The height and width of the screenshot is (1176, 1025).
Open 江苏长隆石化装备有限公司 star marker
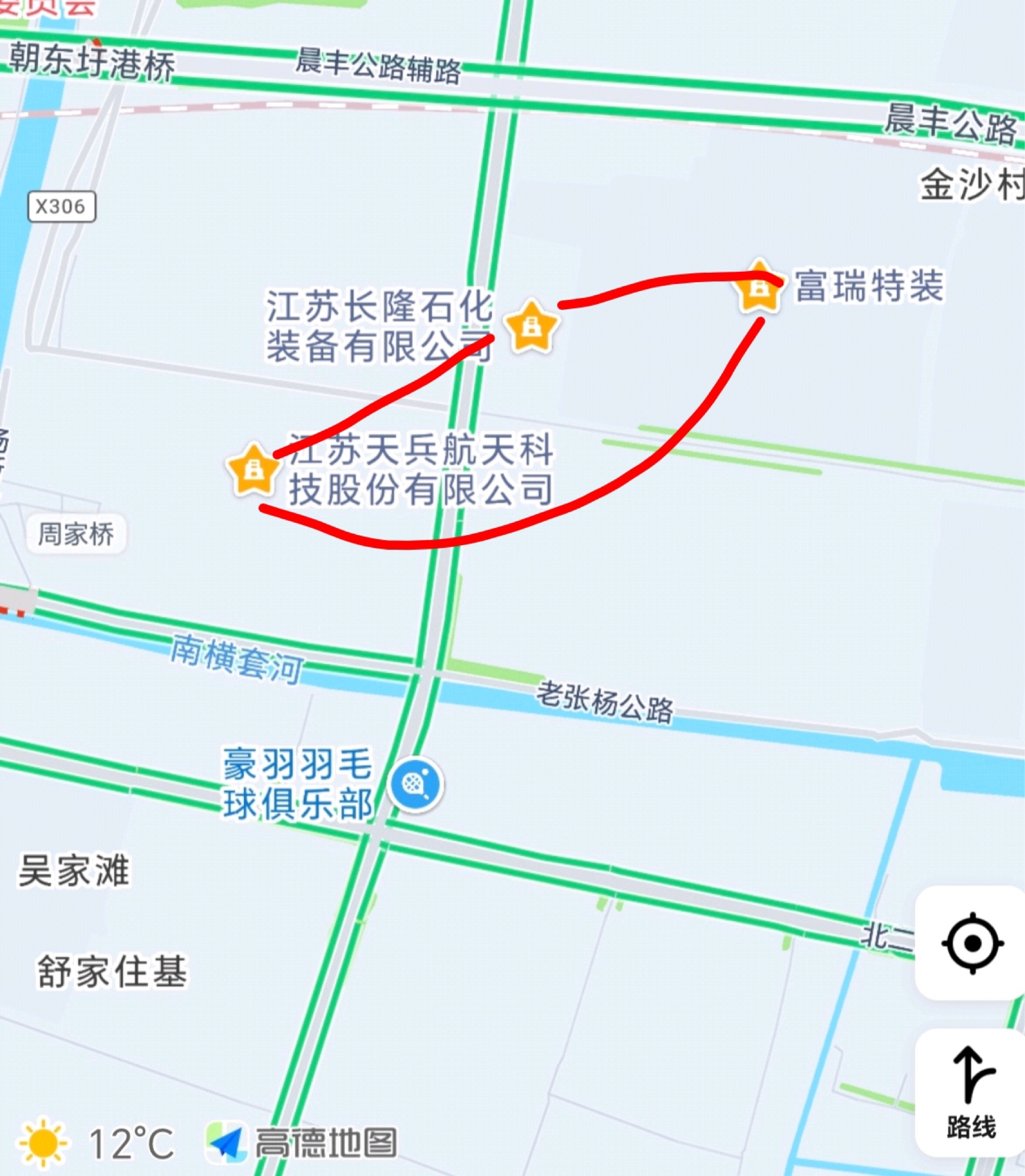coord(531,326)
